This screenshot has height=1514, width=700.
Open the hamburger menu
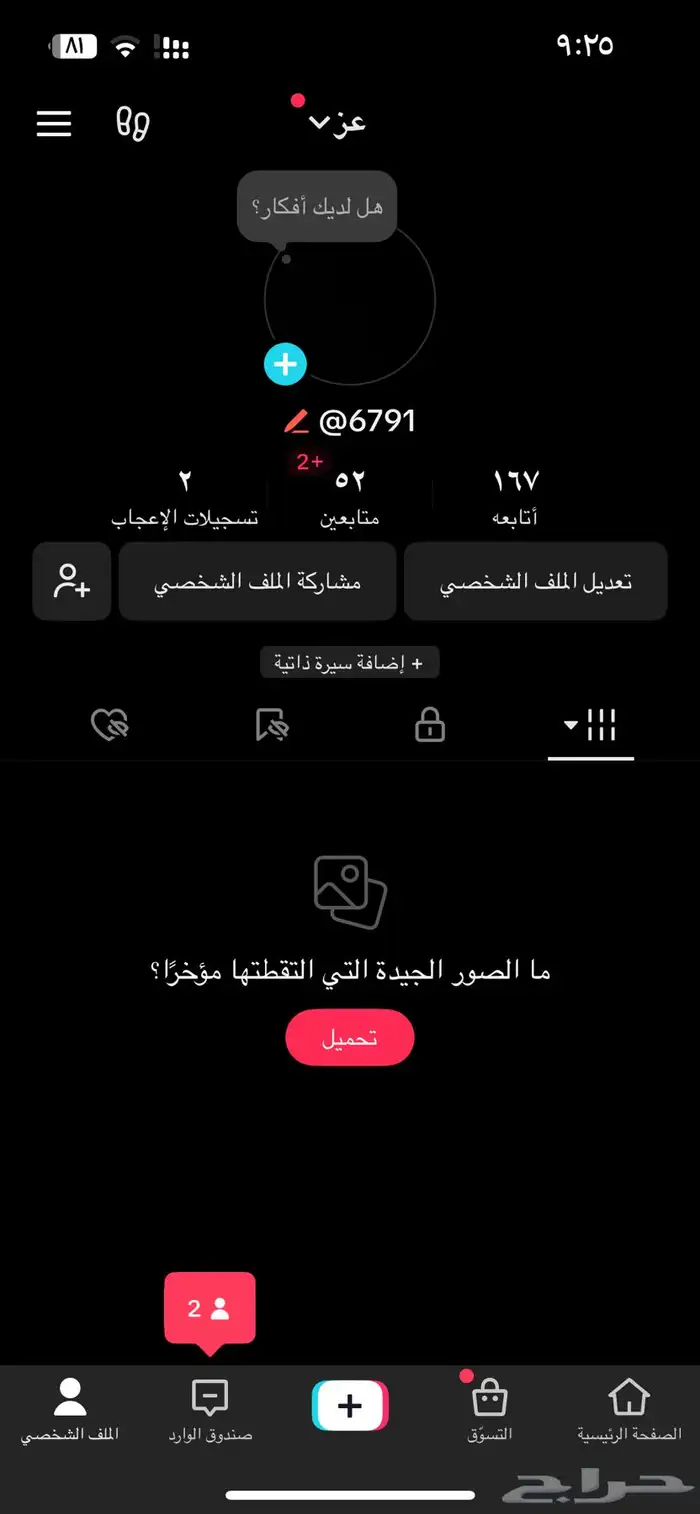click(x=54, y=123)
